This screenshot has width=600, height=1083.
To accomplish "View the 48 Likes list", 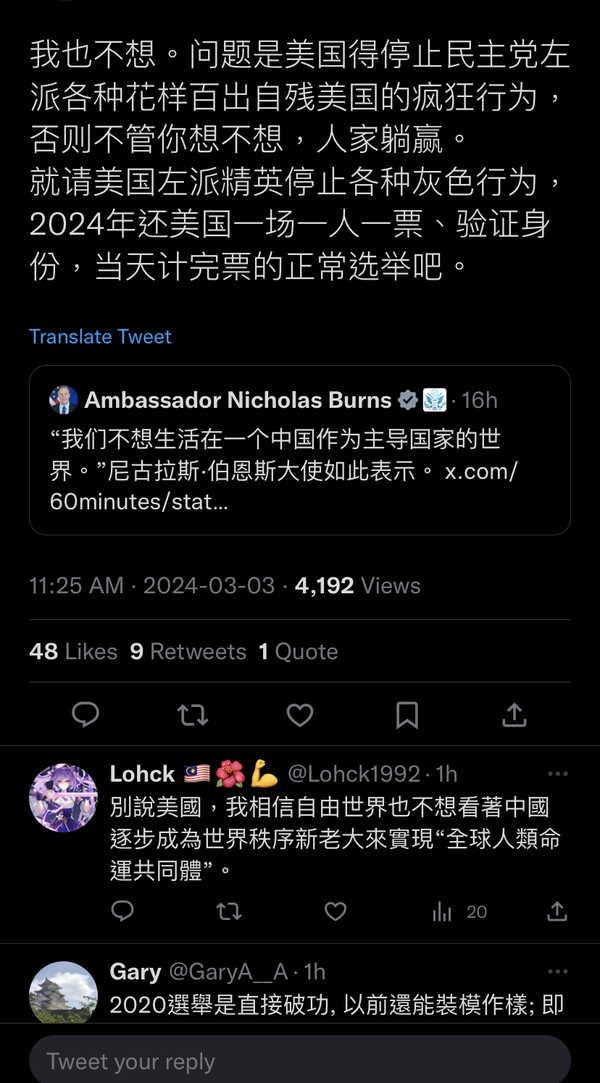I will (x=73, y=652).
